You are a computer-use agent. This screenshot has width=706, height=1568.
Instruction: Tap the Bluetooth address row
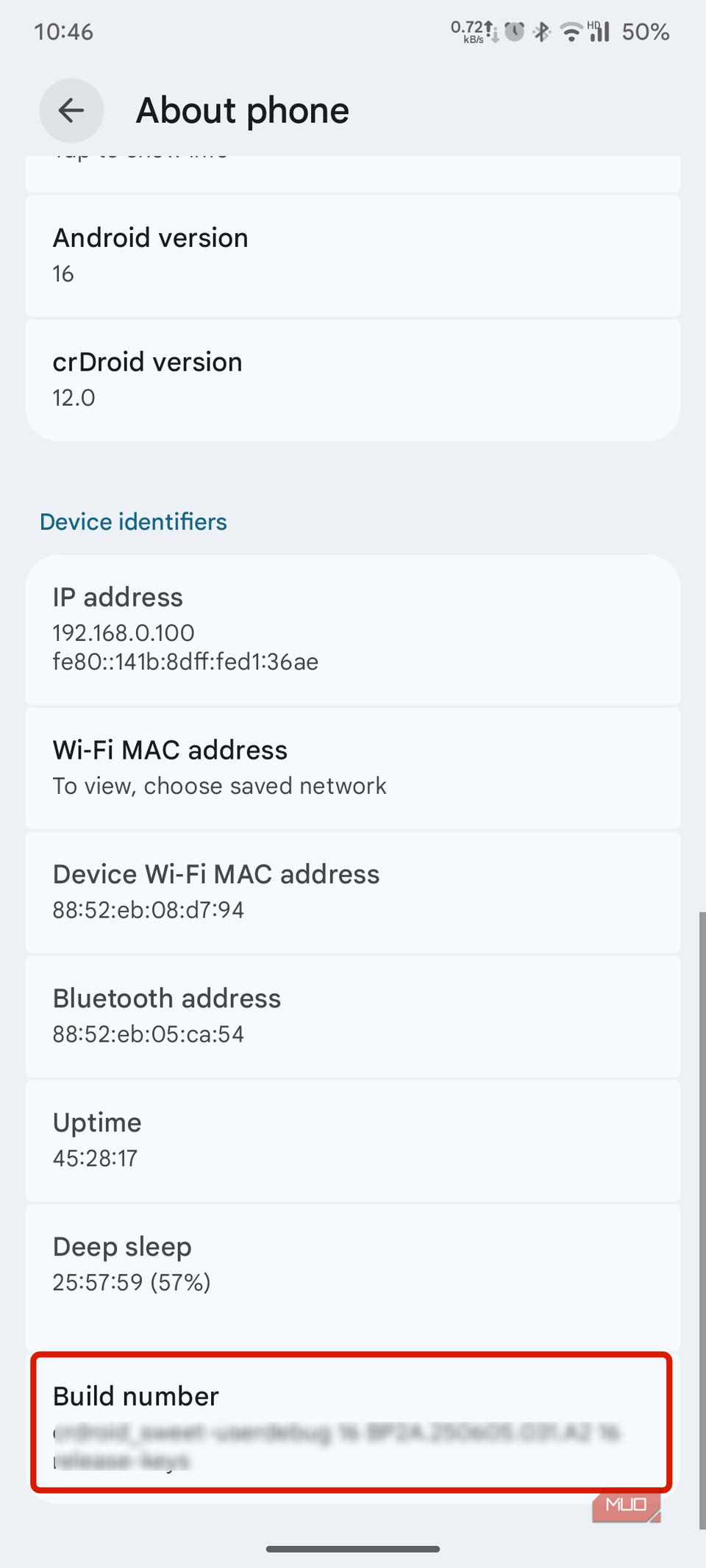coord(353,1016)
